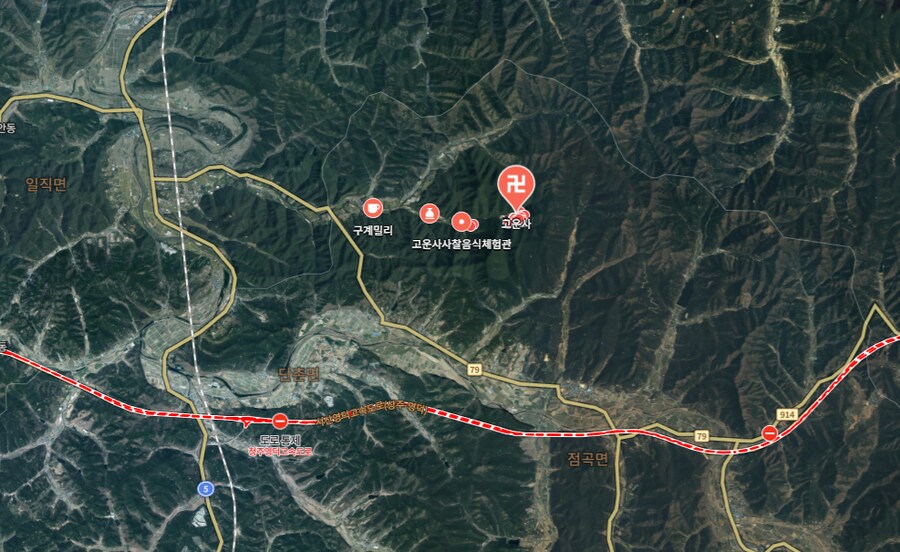Open the 도로 통제 road closure marker
The image size is (900, 552).
pyautogui.click(x=281, y=421)
